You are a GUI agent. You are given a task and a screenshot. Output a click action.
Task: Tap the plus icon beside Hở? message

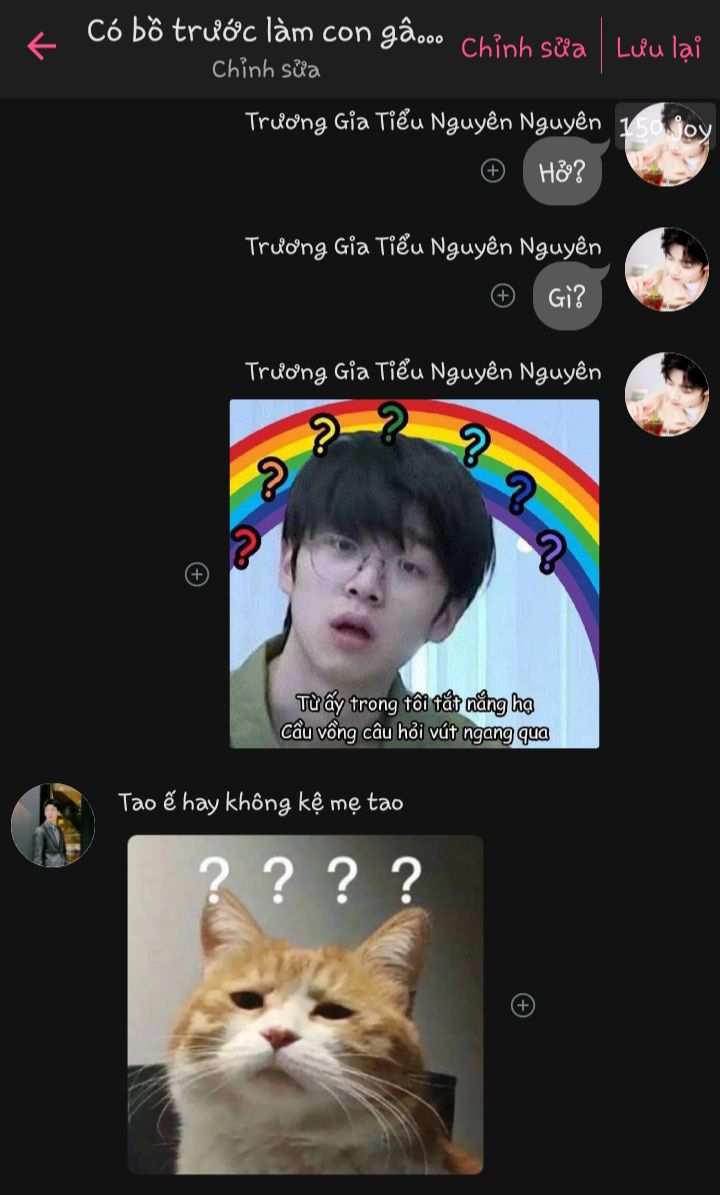493,171
